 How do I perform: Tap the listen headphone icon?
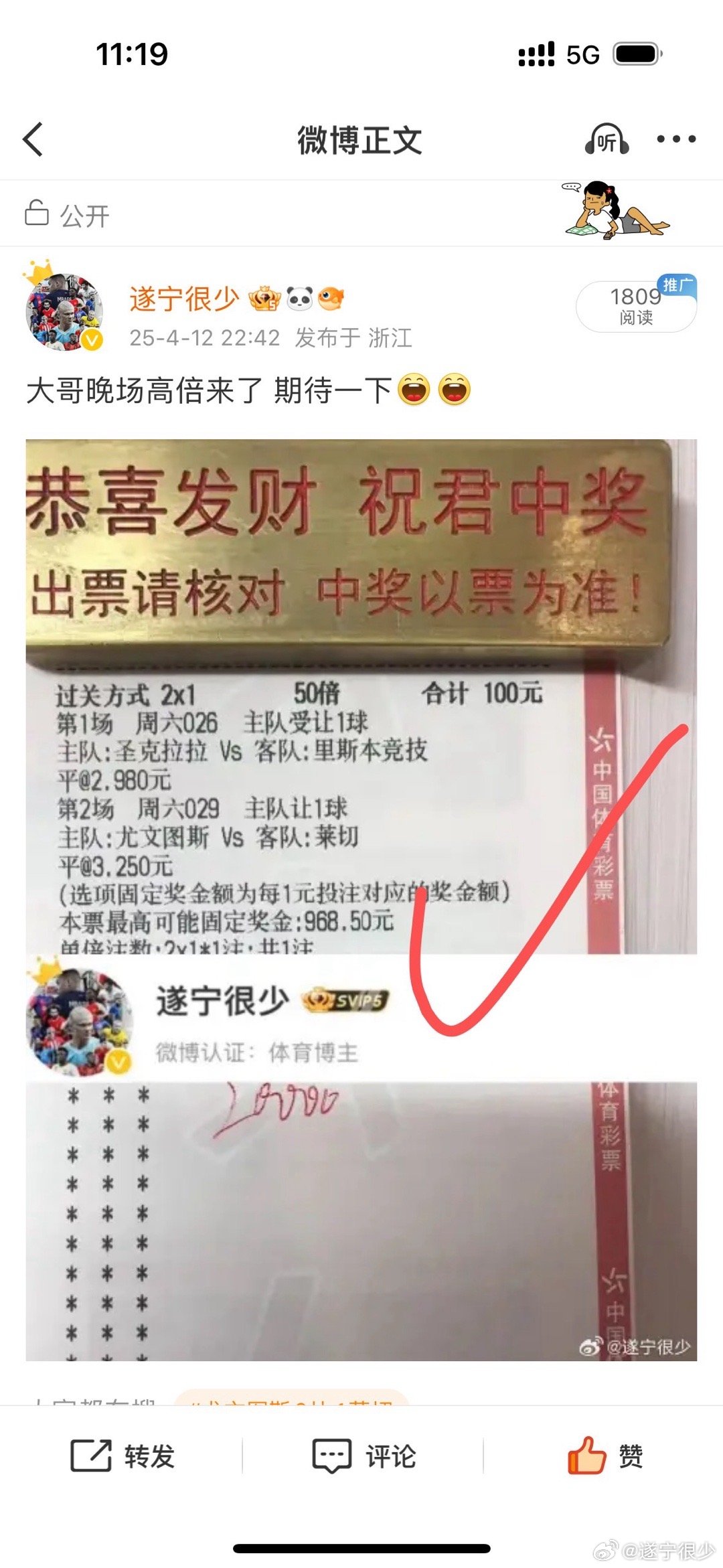coord(607,140)
